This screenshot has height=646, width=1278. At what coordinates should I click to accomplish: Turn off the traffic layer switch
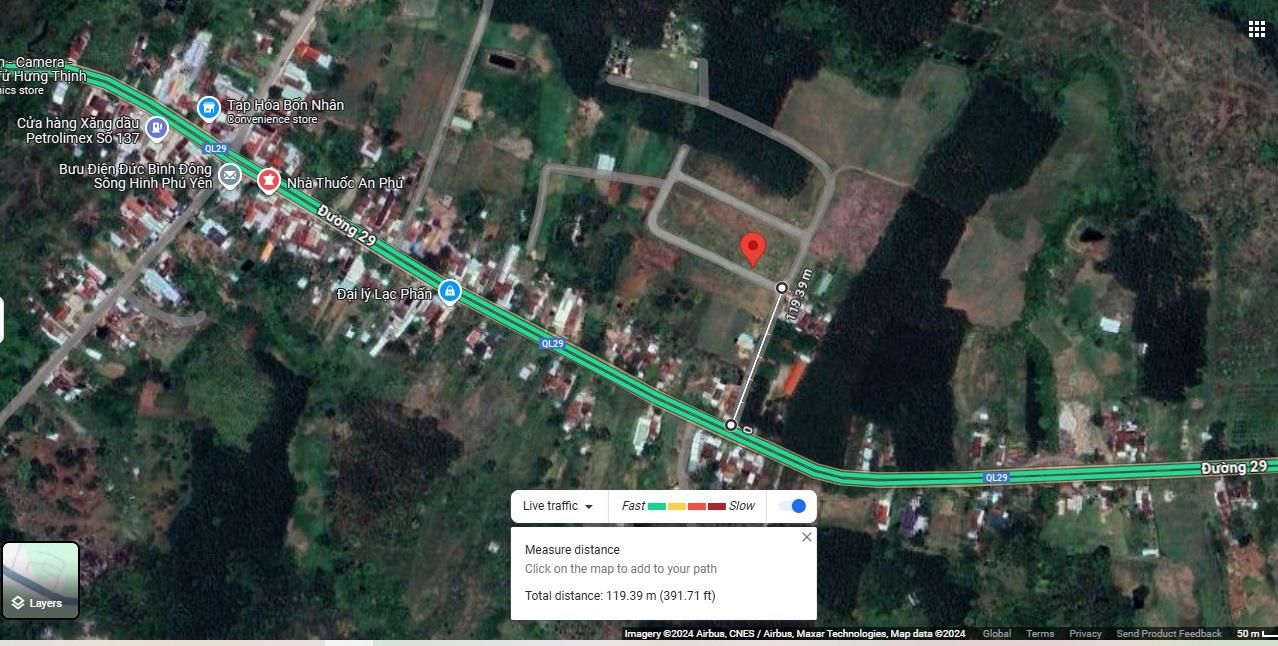tap(793, 506)
